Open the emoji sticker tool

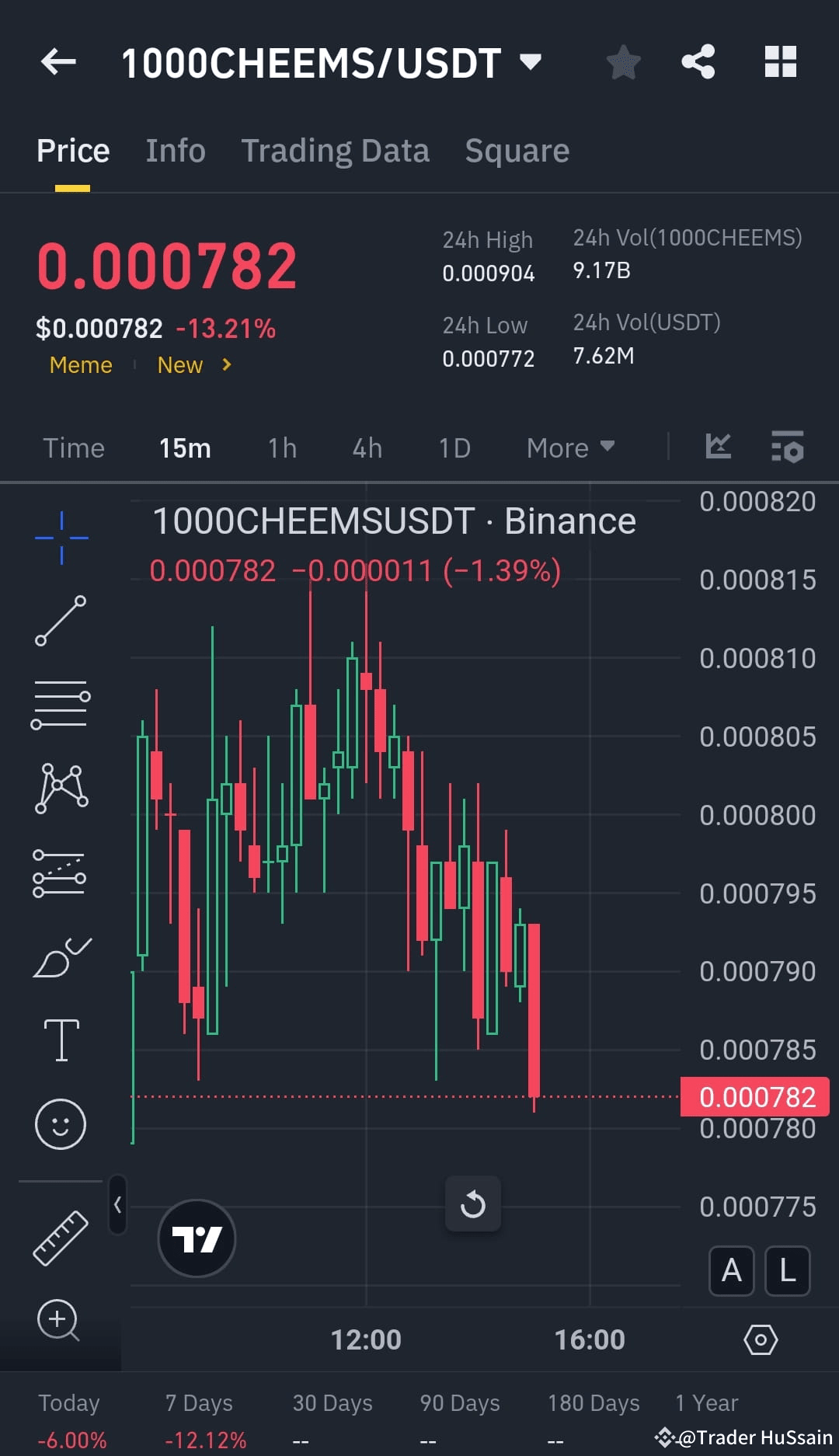[x=61, y=1123]
